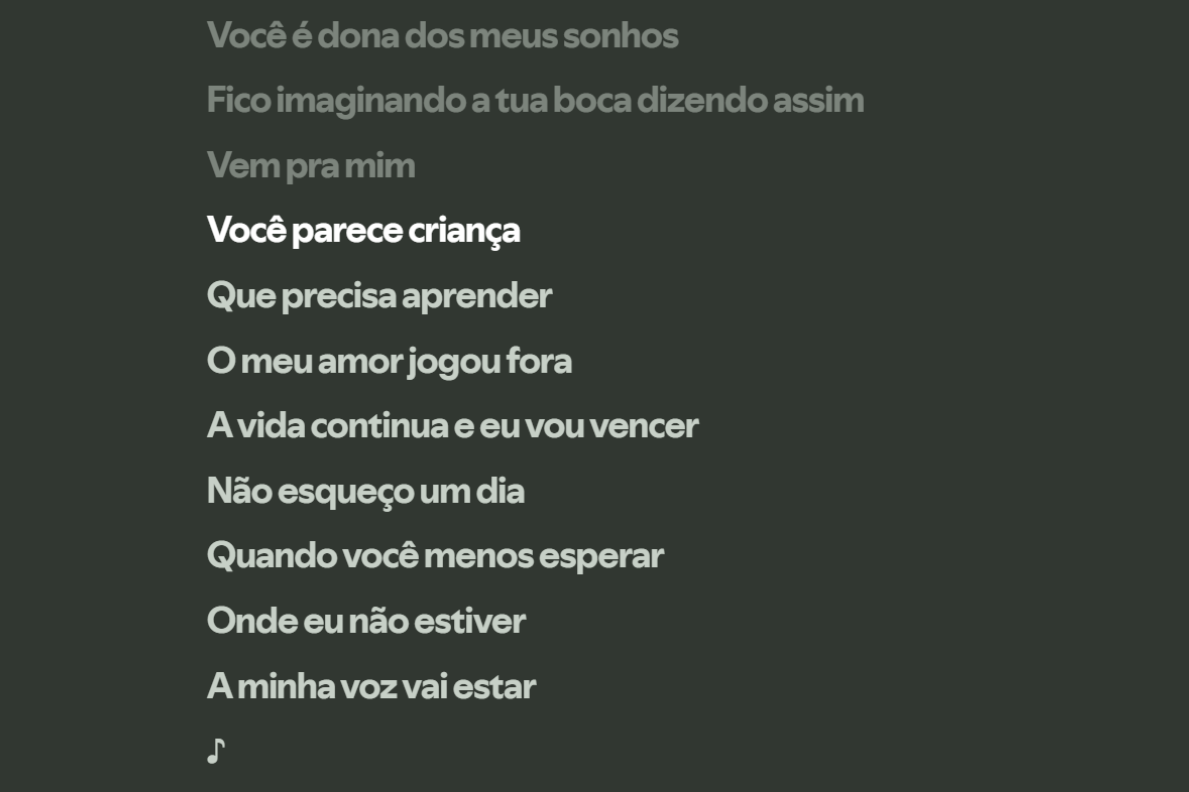The image size is (1189, 792).
Task: Tap the highlighted line "Você parece criança"
Action: point(363,231)
